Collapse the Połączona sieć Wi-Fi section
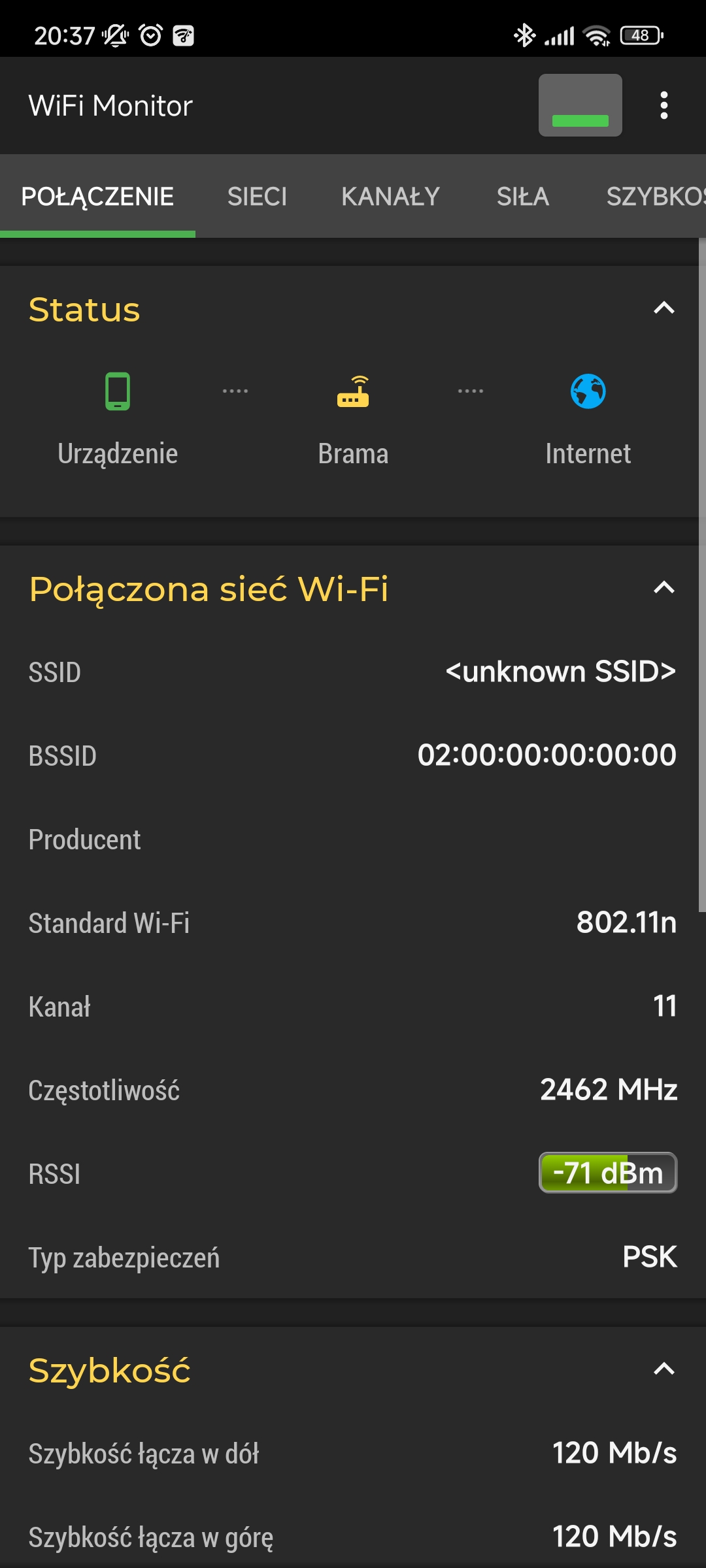Screen dimensions: 706x1568 pyautogui.click(x=664, y=588)
